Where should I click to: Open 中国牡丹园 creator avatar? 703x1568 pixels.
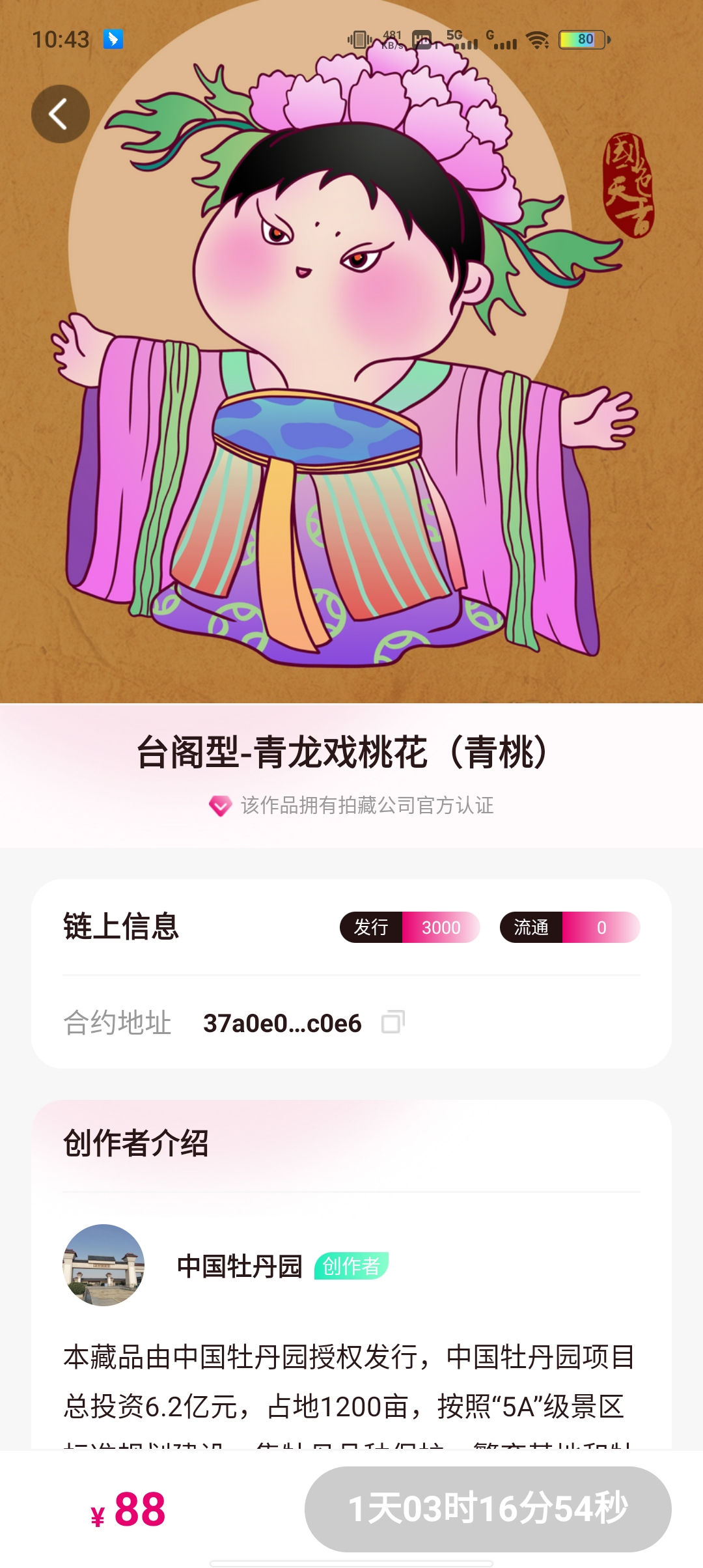[x=103, y=1265]
